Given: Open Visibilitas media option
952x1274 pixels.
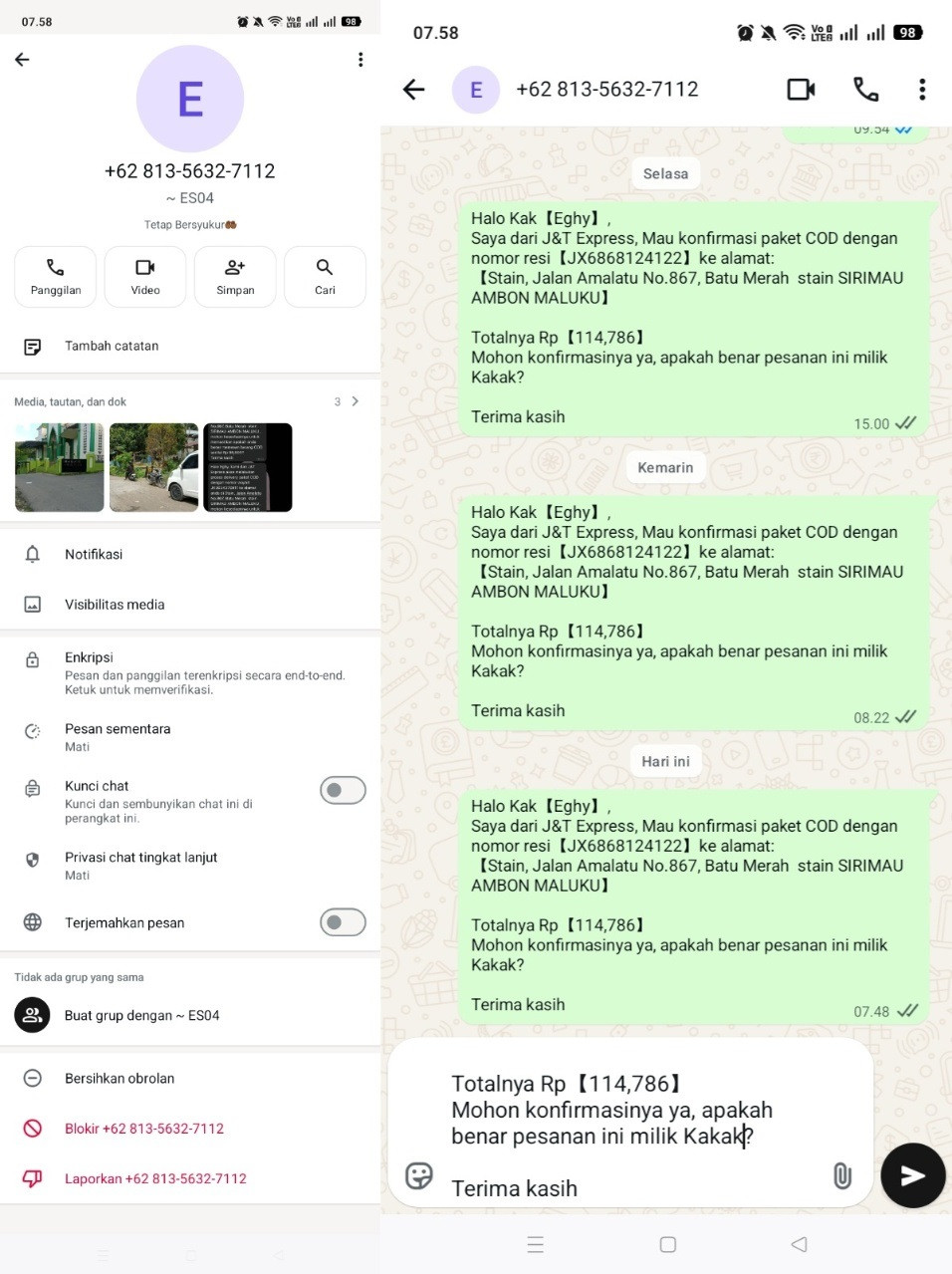Looking at the screenshot, I should coord(190,605).
